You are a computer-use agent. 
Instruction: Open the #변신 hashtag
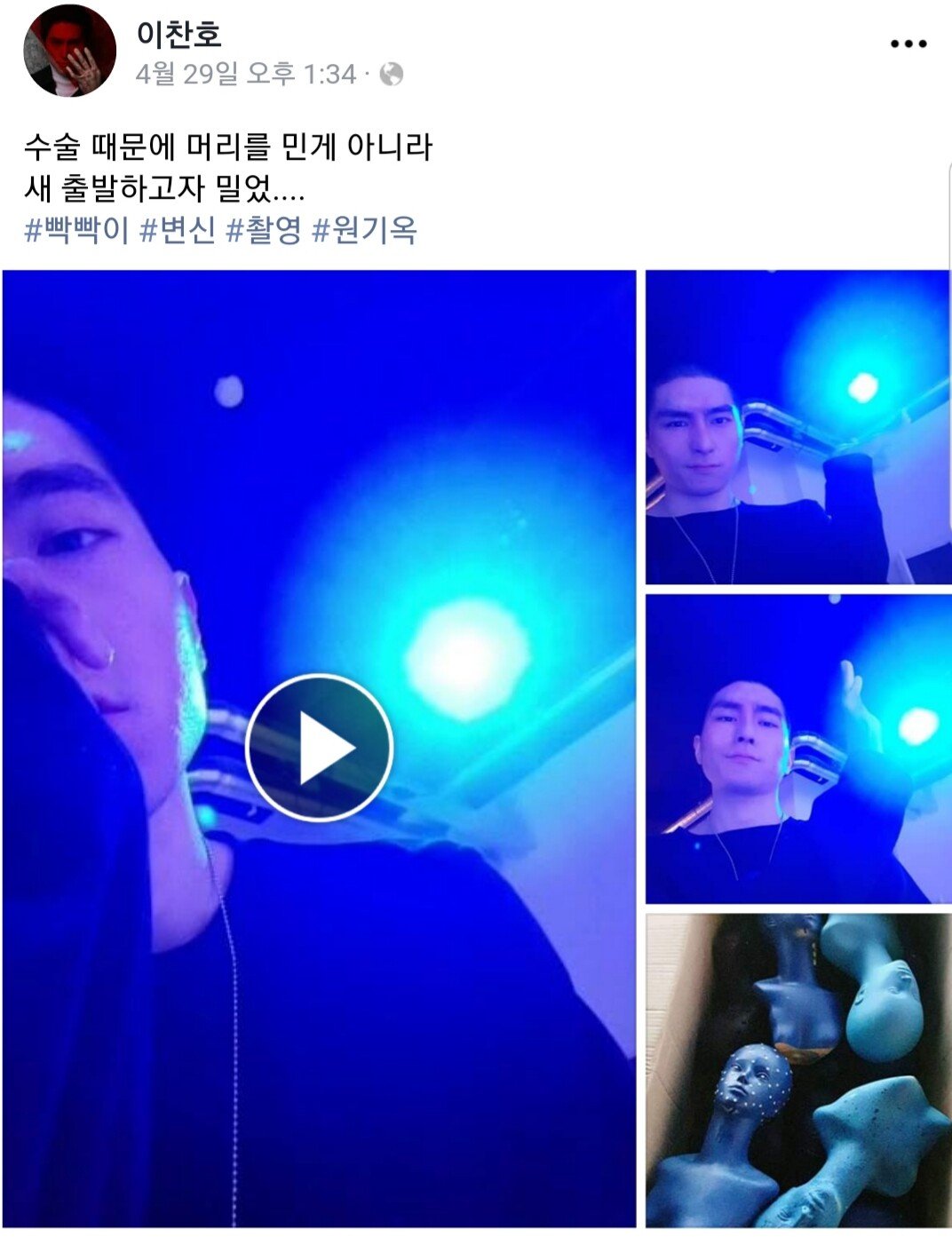[x=178, y=231]
